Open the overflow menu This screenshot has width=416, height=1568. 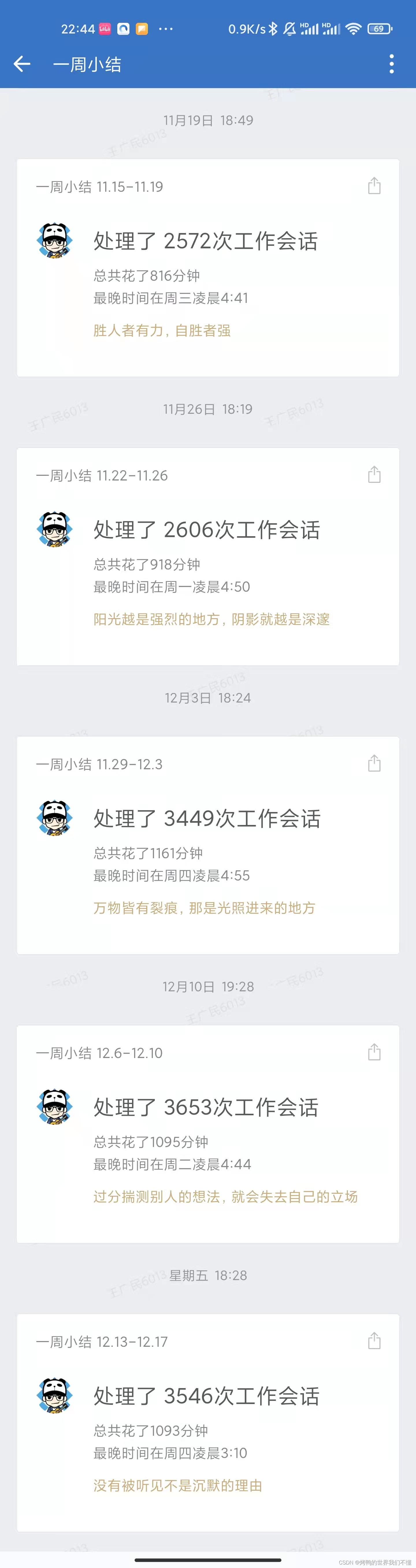pos(392,64)
